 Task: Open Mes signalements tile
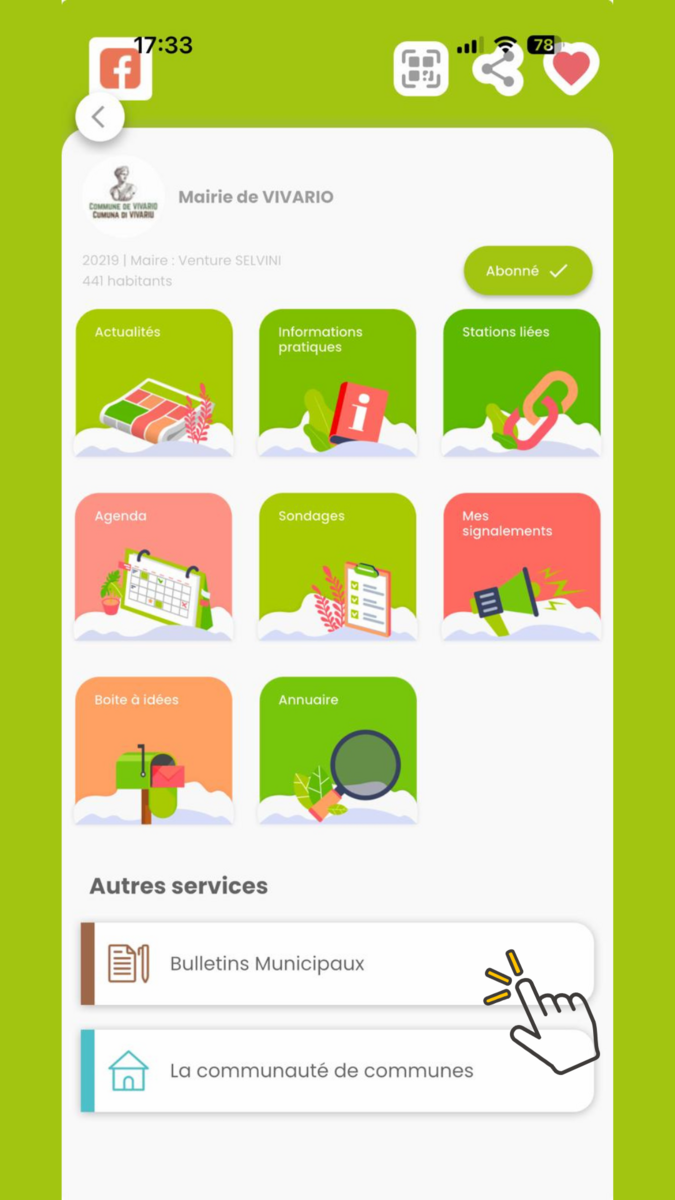(521, 567)
